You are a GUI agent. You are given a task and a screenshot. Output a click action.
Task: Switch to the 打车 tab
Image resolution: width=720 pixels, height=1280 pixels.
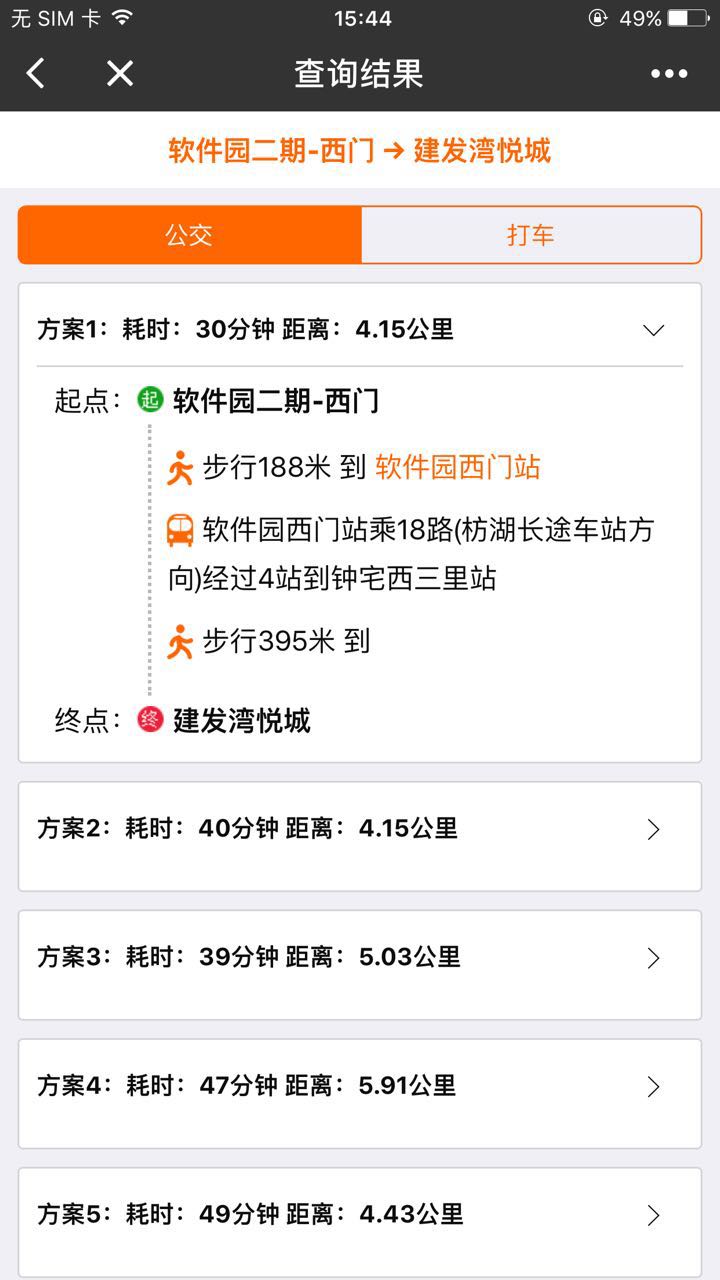coord(530,235)
